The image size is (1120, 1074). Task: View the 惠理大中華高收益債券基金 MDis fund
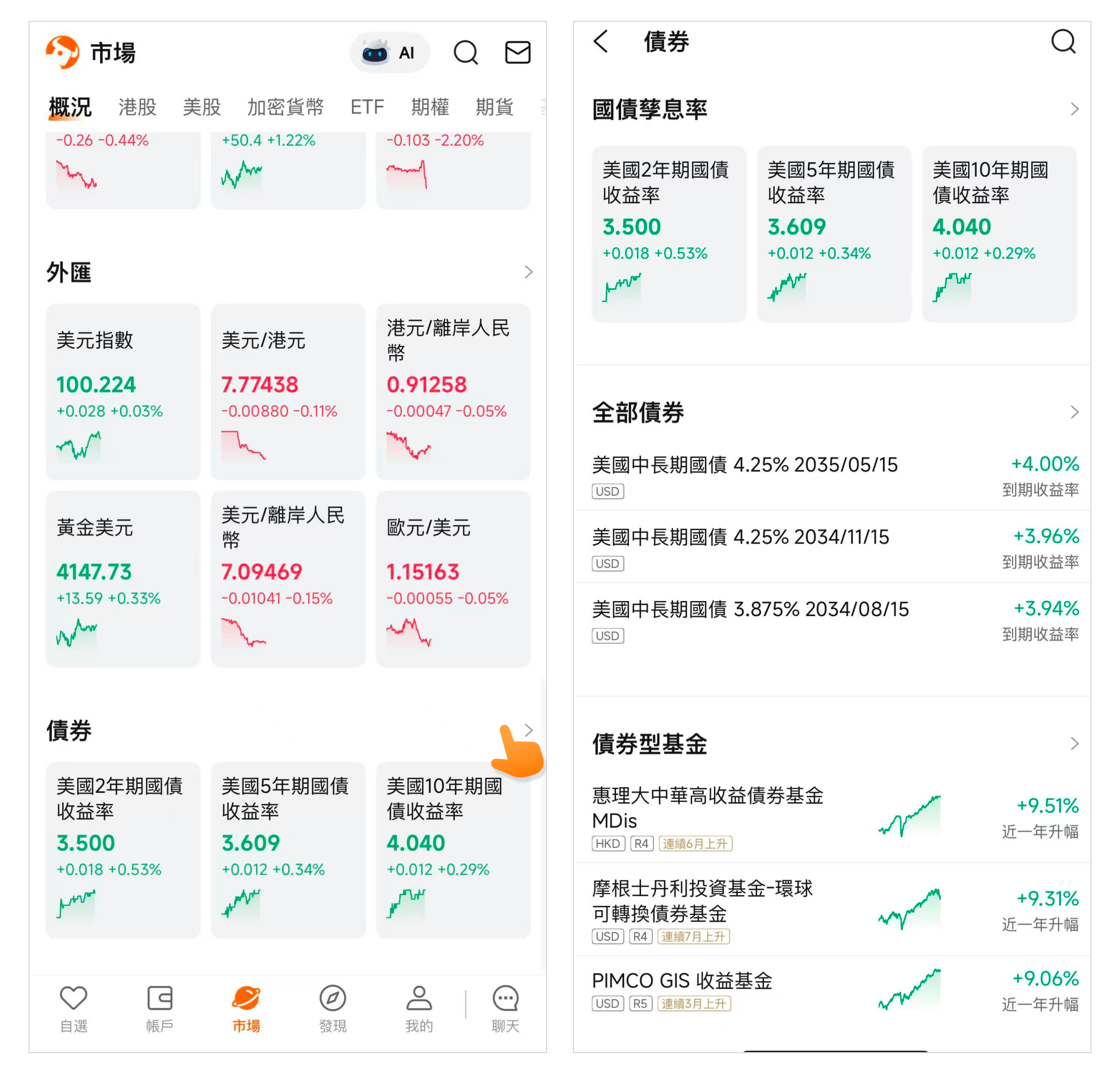[834, 817]
